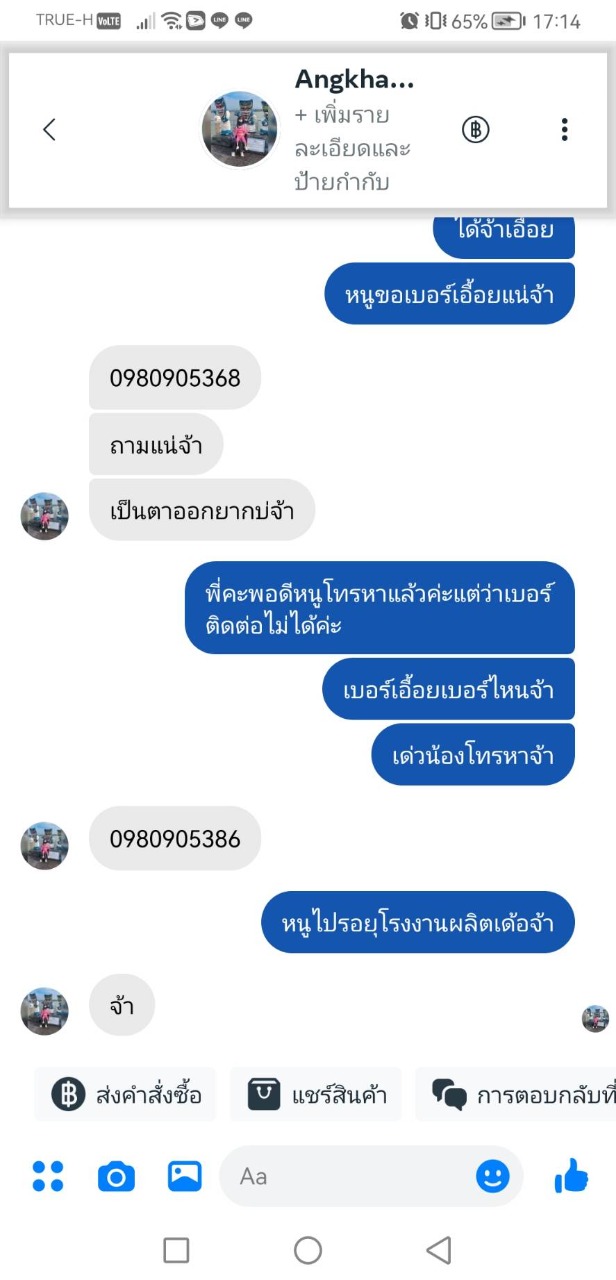Open the emoji picker smiley
The image size is (616, 1280).
click(492, 1176)
